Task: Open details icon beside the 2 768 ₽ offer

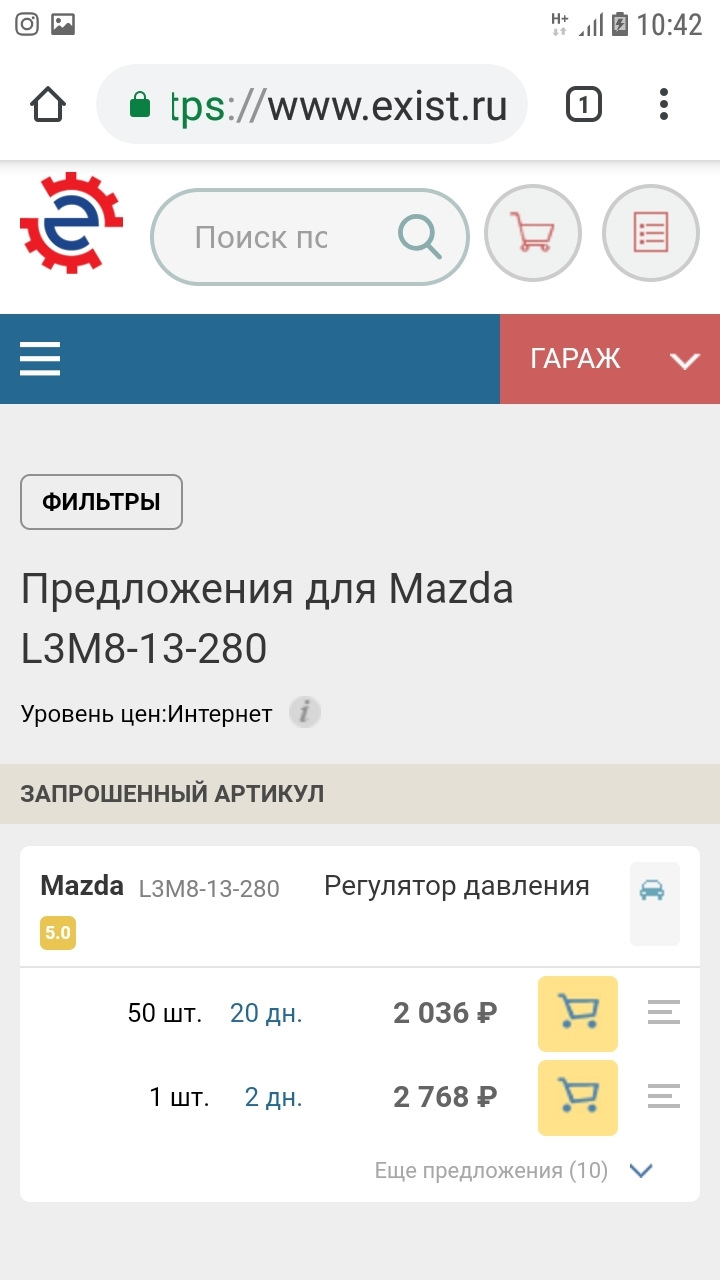Action: [662, 1096]
